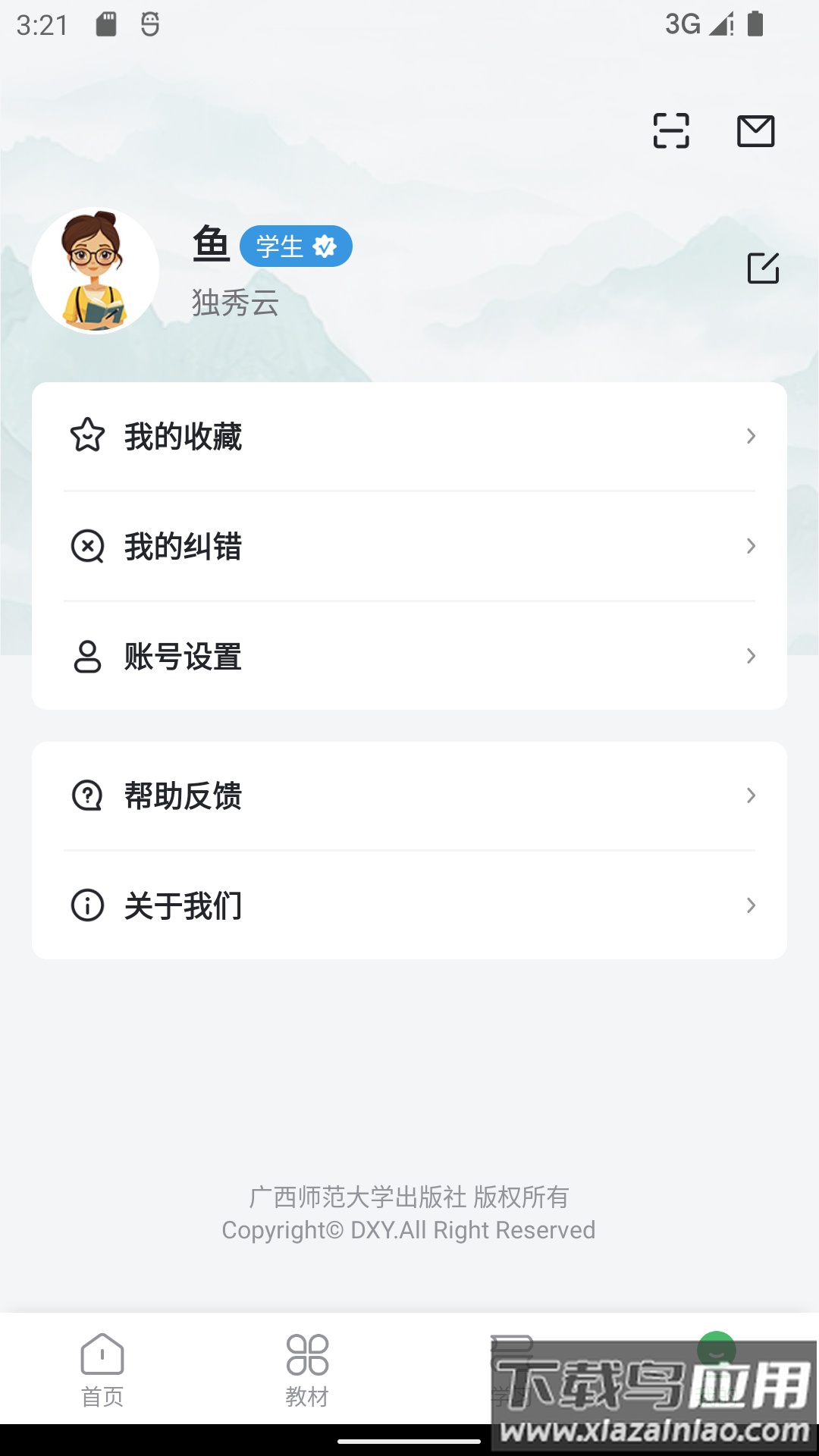819x1456 pixels.
Task: Click the question mark icon beside 帮助反馈
Action: tap(86, 795)
